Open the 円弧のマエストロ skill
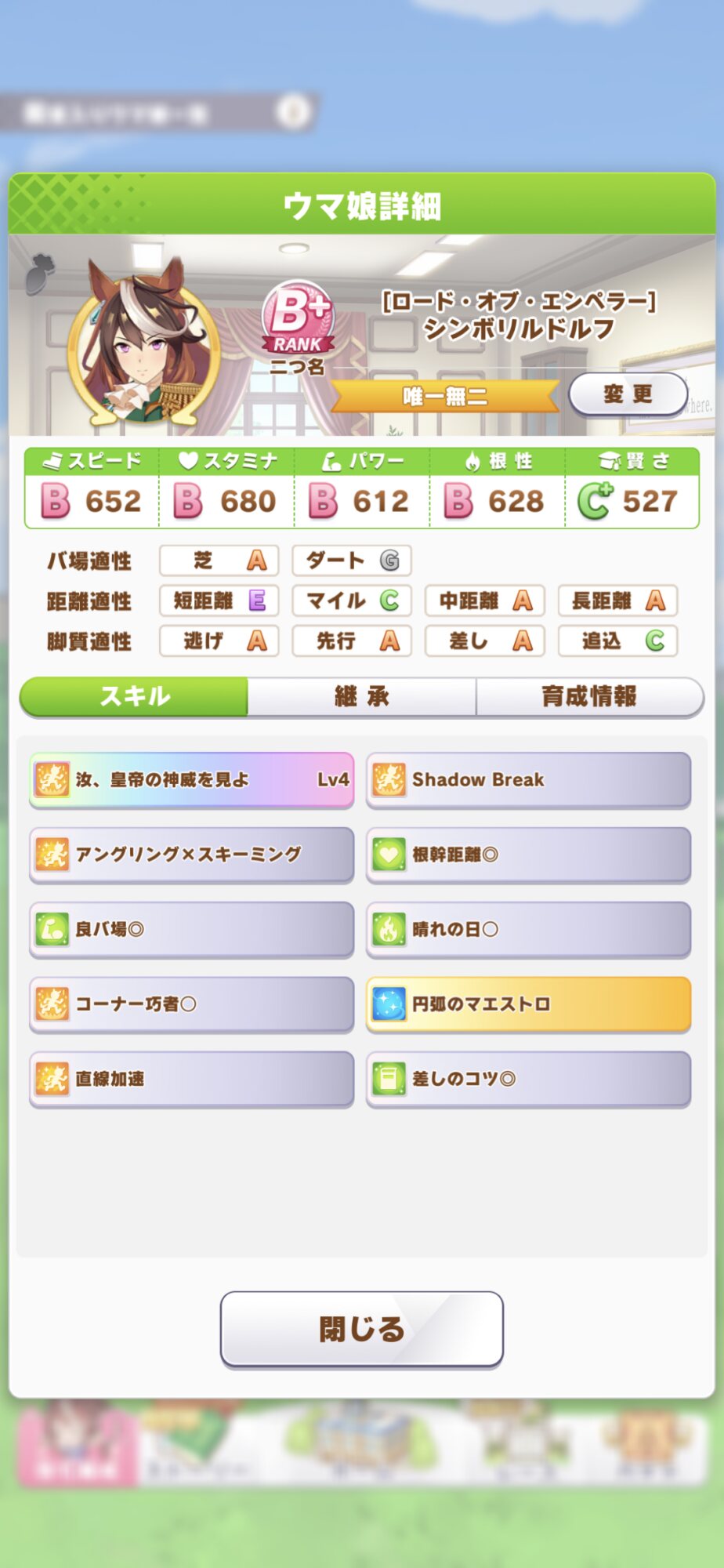Image resolution: width=724 pixels, height=1568 pixels. click(528, 1004)
